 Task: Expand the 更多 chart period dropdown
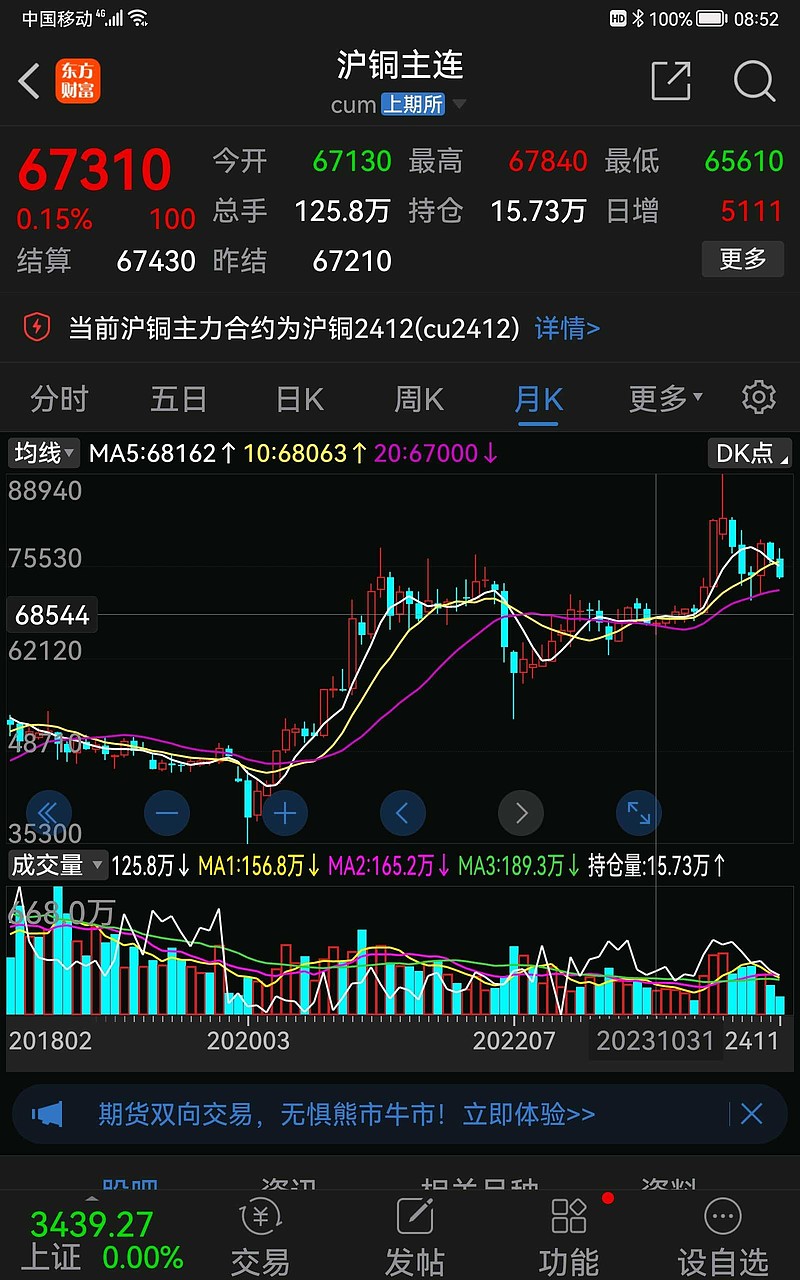click(665, 399)
